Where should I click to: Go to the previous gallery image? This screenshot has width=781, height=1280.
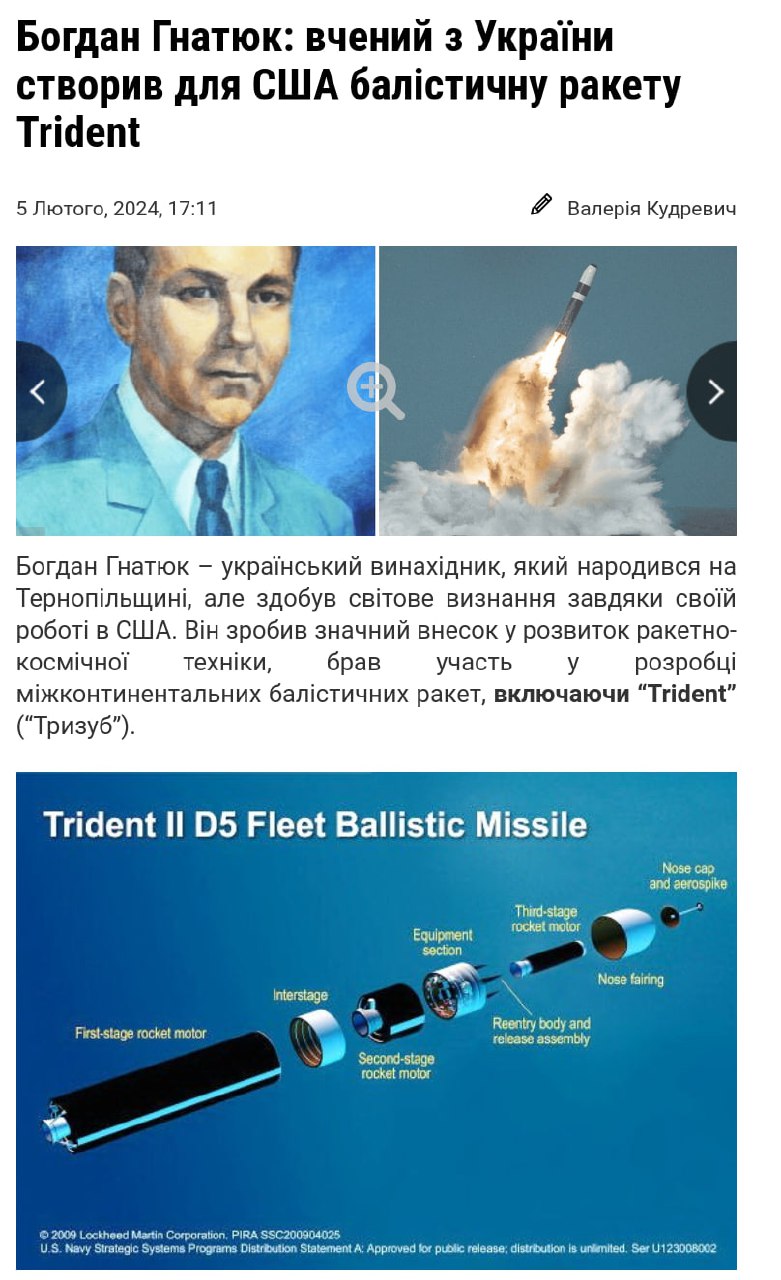40,391
